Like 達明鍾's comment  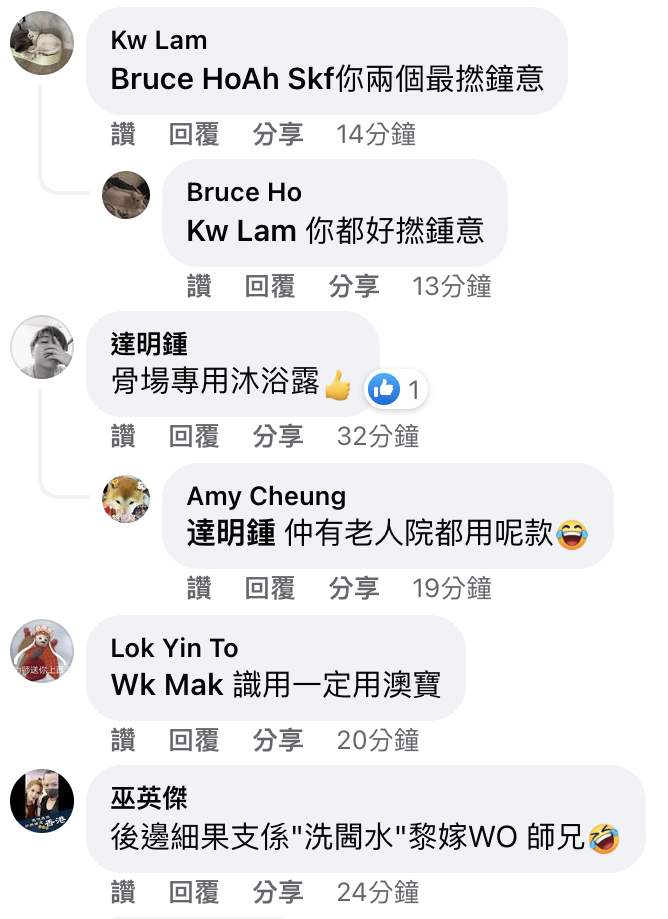click(x=123, y=437)
